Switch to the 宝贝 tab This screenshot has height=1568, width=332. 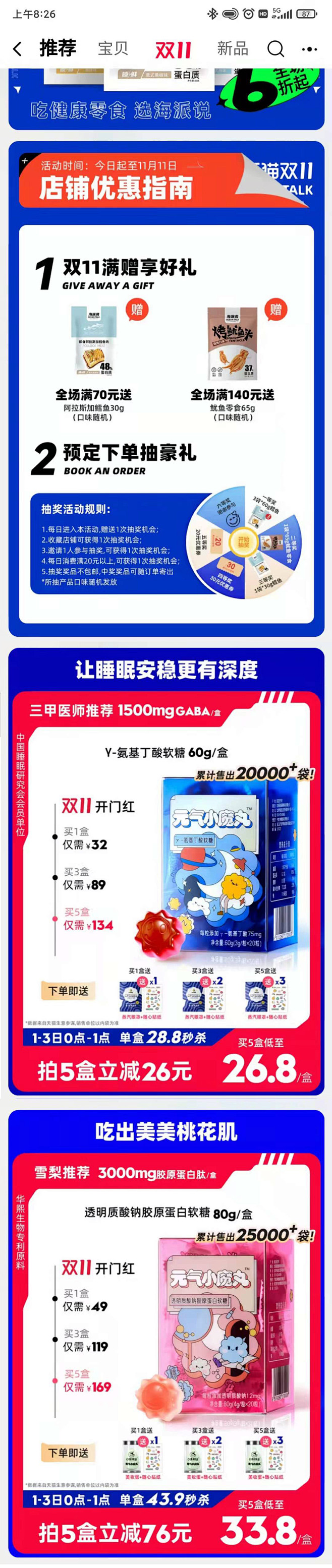coord(114,48)
